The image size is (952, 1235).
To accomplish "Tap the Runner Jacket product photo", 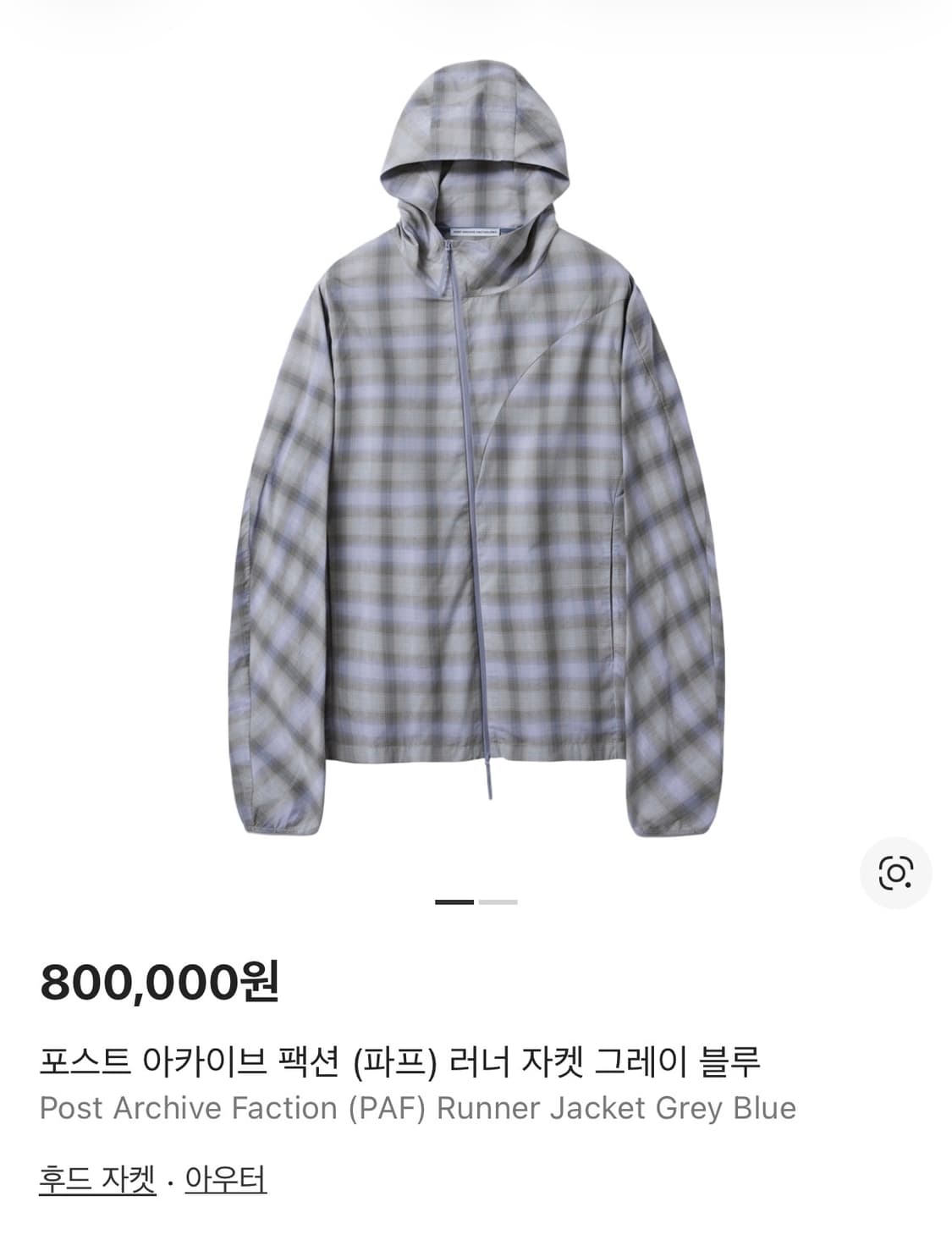I will click(474, 440).
